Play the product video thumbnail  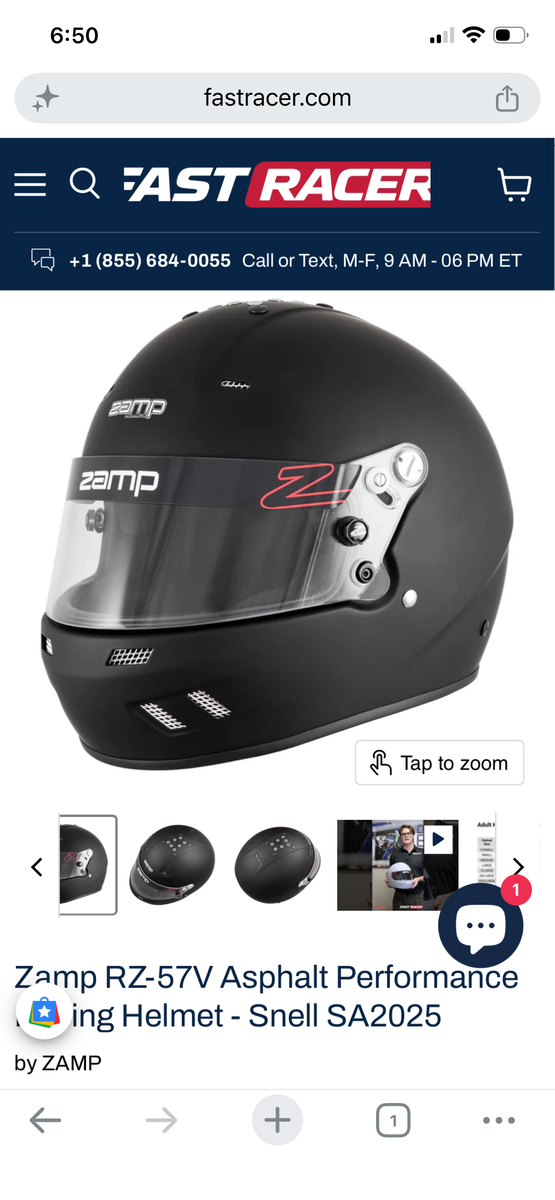click(x=397, y=865)
